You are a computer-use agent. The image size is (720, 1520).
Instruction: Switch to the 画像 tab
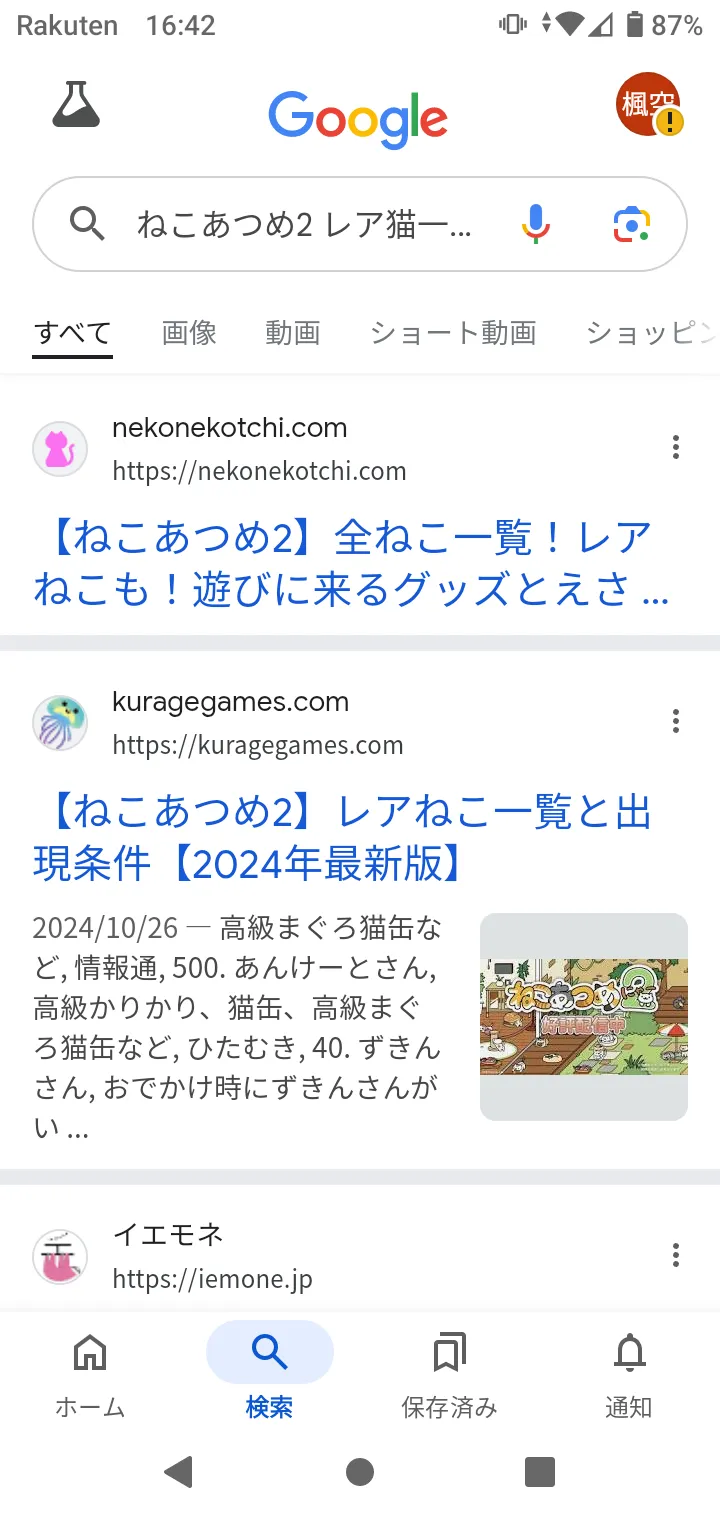(189, 332)
